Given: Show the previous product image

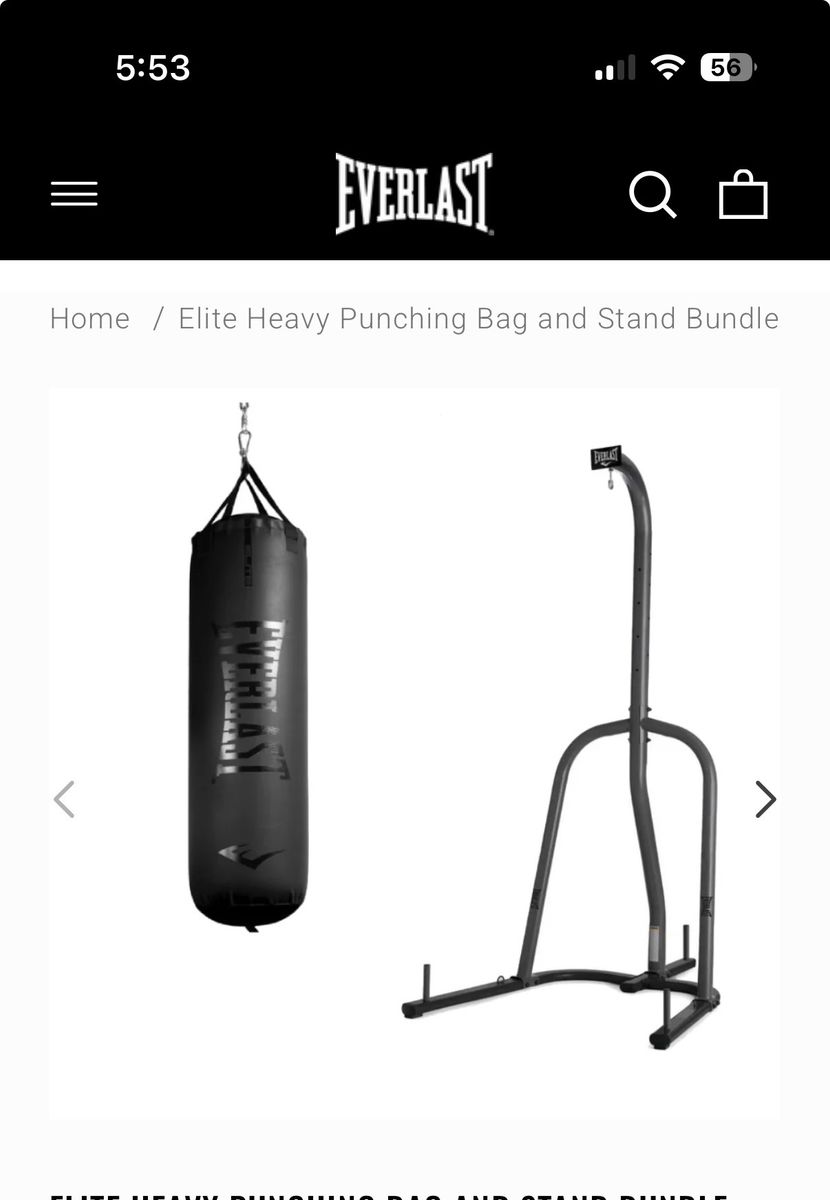Looking at the screenshot, I should tap(64, 799).
